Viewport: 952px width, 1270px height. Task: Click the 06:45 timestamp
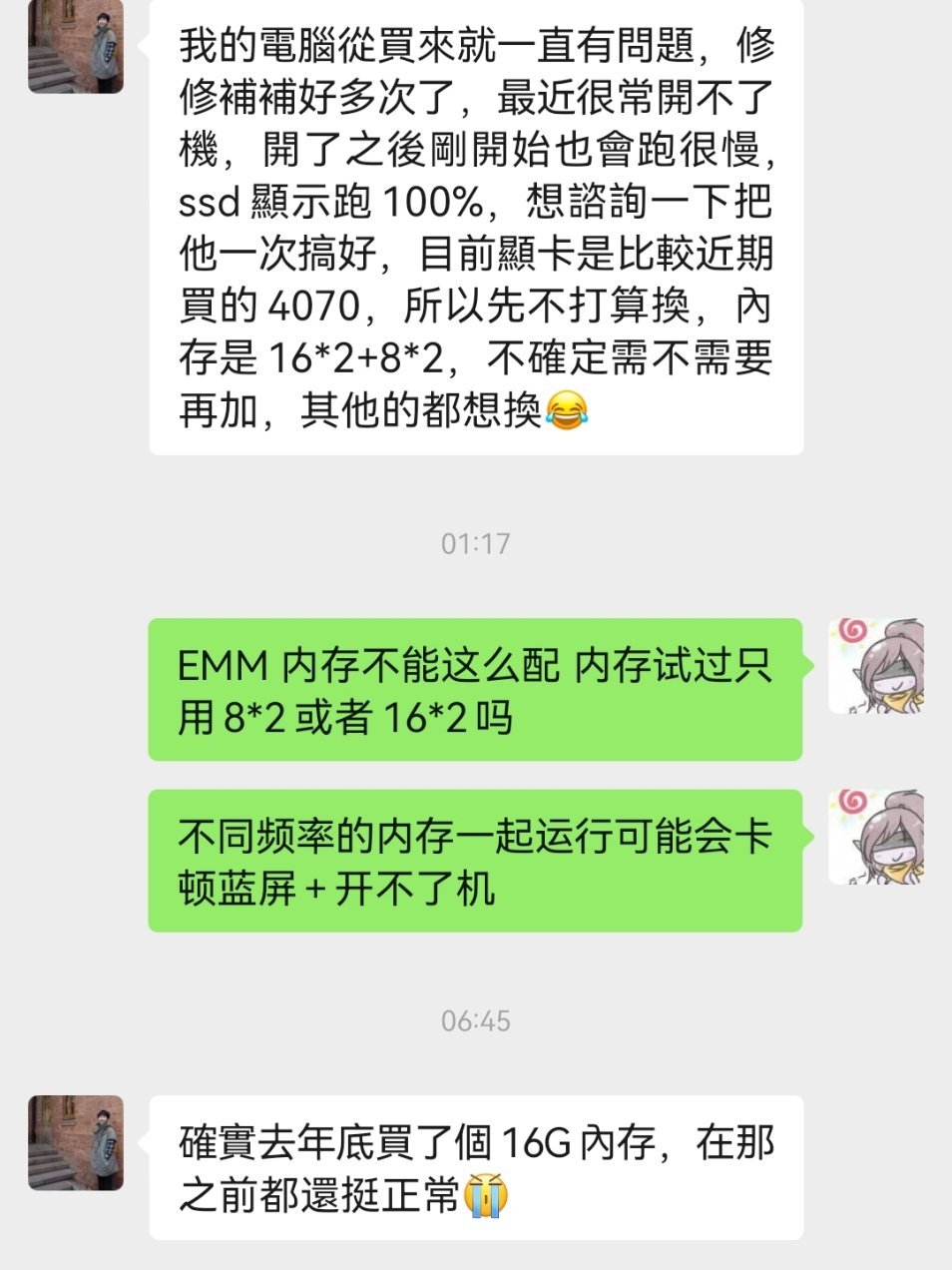[x=476, y=1020]
